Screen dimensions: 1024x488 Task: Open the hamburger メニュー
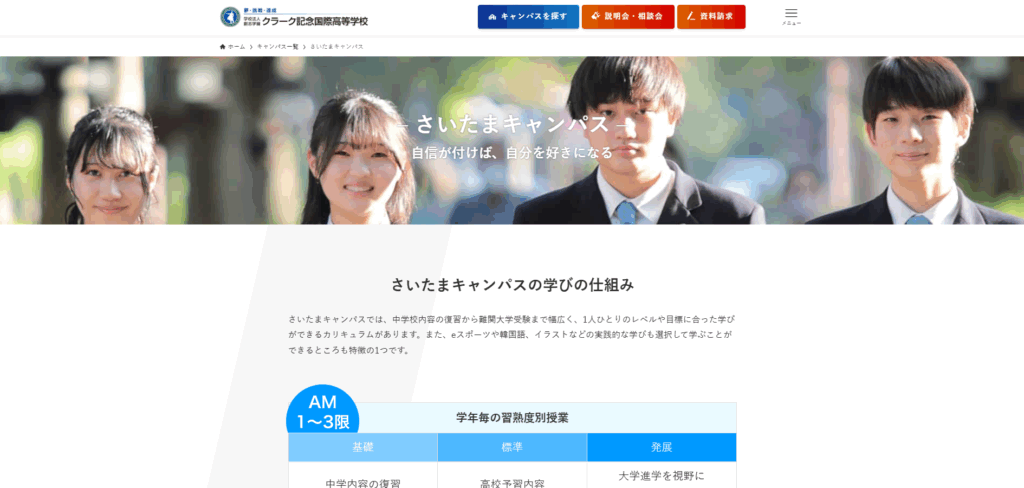pos(791,16)
